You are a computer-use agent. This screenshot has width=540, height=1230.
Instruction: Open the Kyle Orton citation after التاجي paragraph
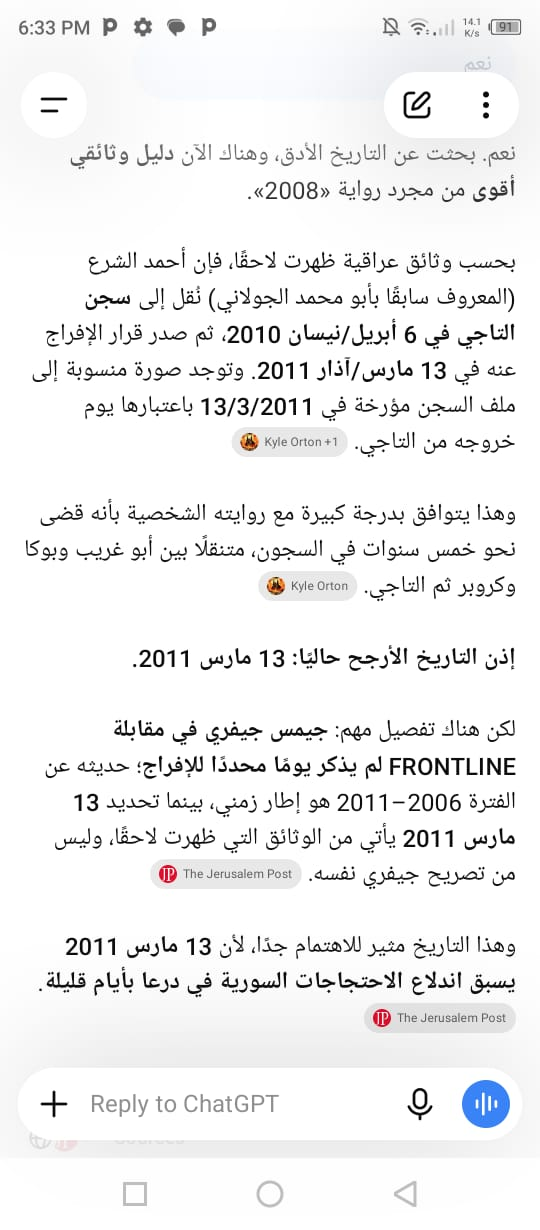[308, 586]
